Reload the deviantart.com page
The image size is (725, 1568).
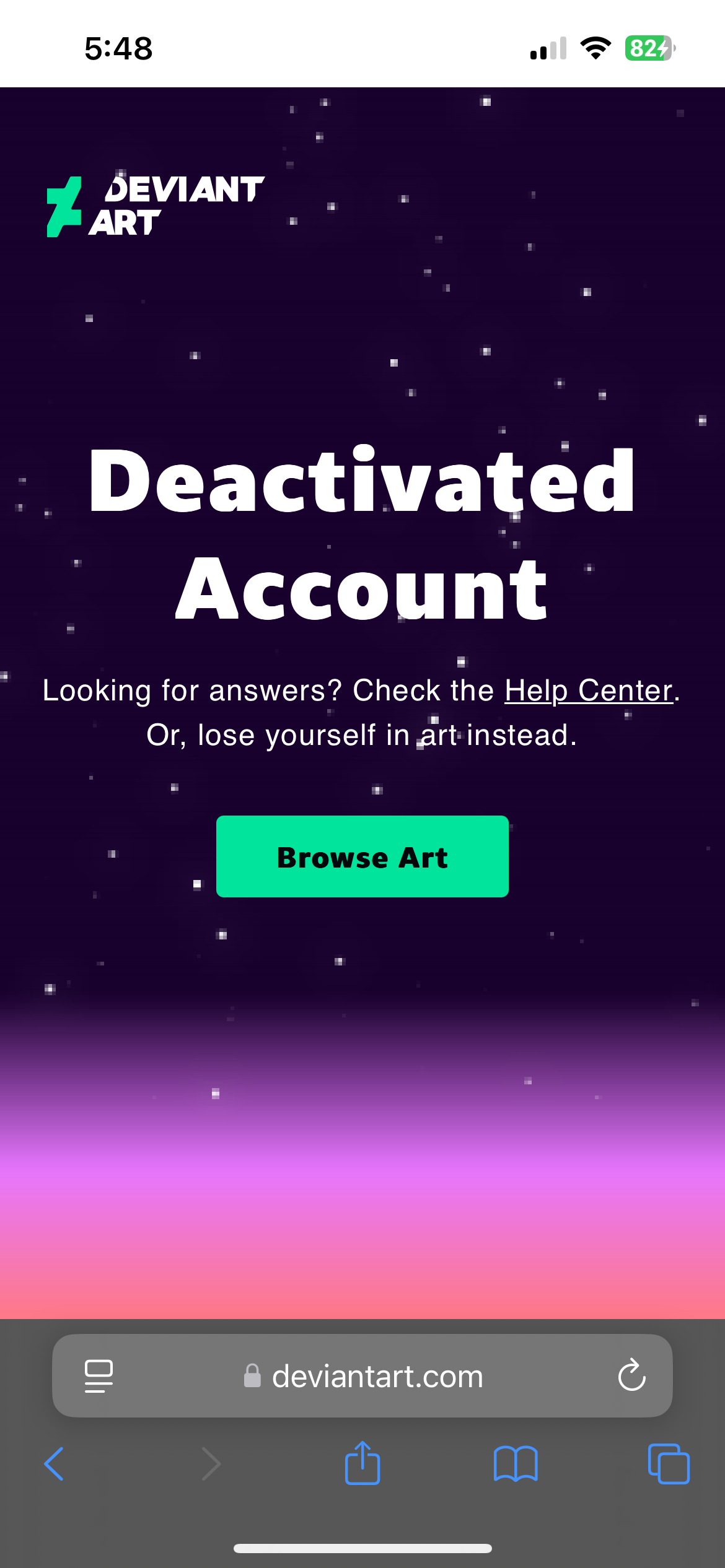pyautogui.click(x=631, y=1375)
